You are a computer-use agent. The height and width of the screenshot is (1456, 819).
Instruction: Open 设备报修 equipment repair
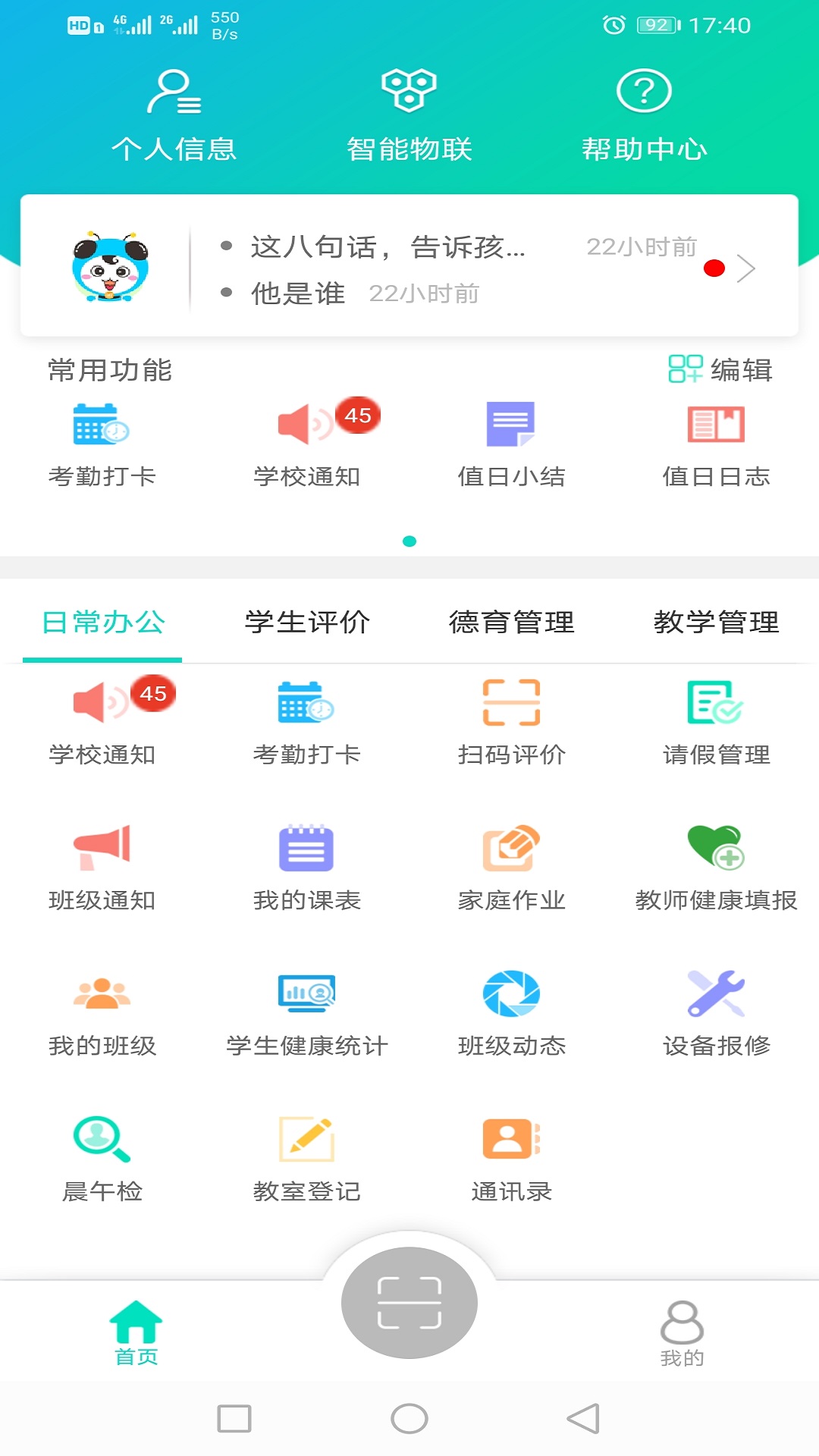[716, 1013]
